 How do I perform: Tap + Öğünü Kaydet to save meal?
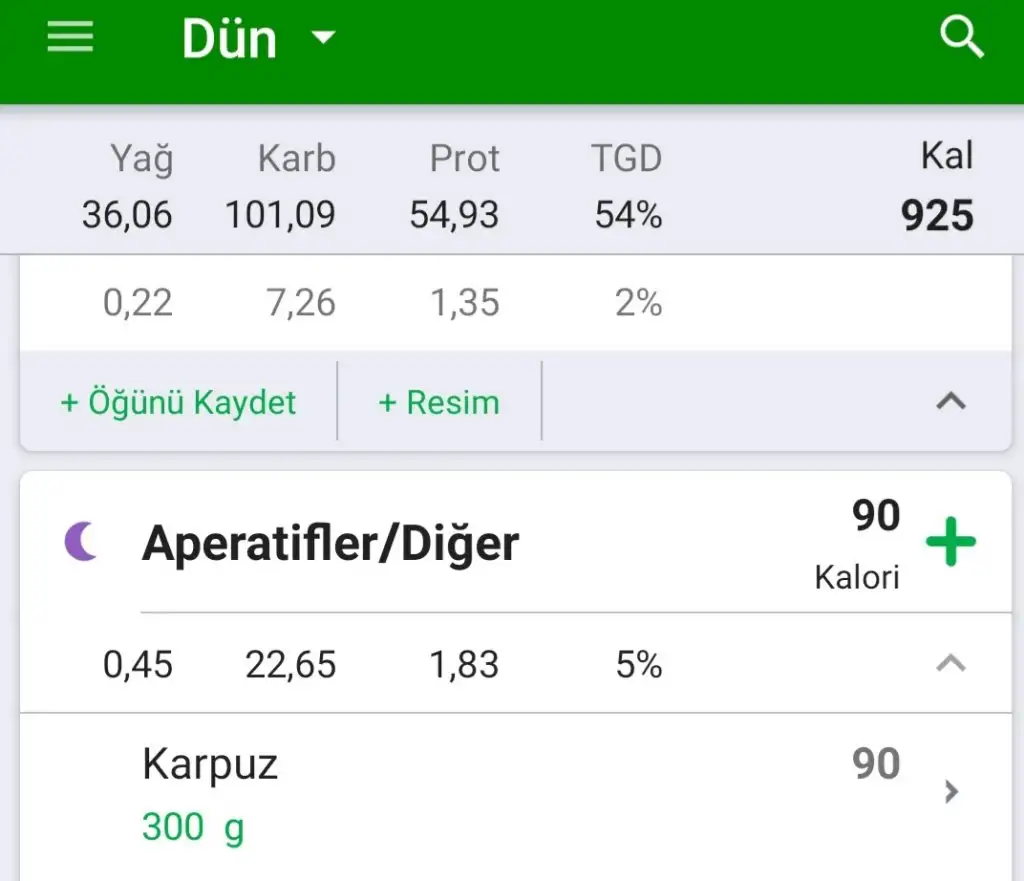click(178, 402)
